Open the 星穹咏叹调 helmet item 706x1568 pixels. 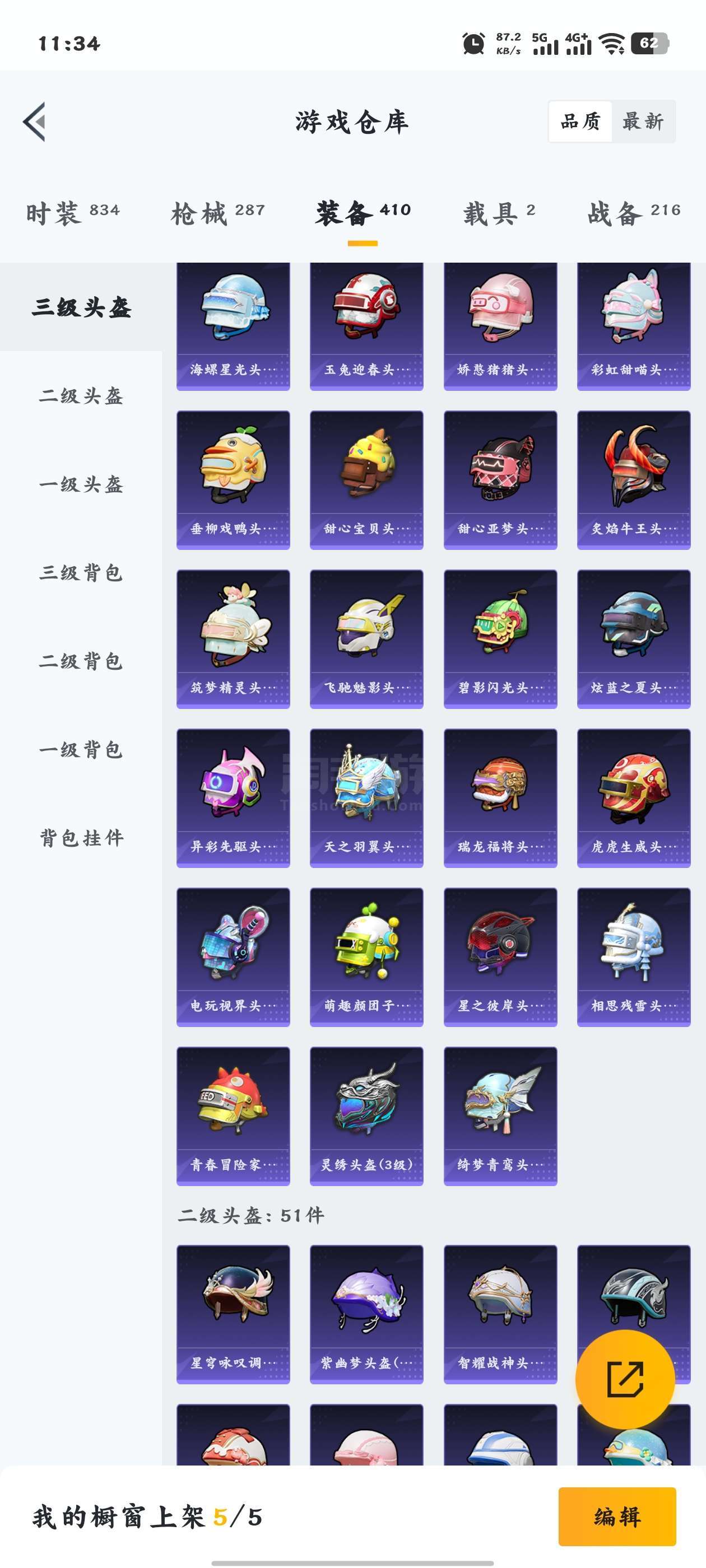tap(233, 1314)
